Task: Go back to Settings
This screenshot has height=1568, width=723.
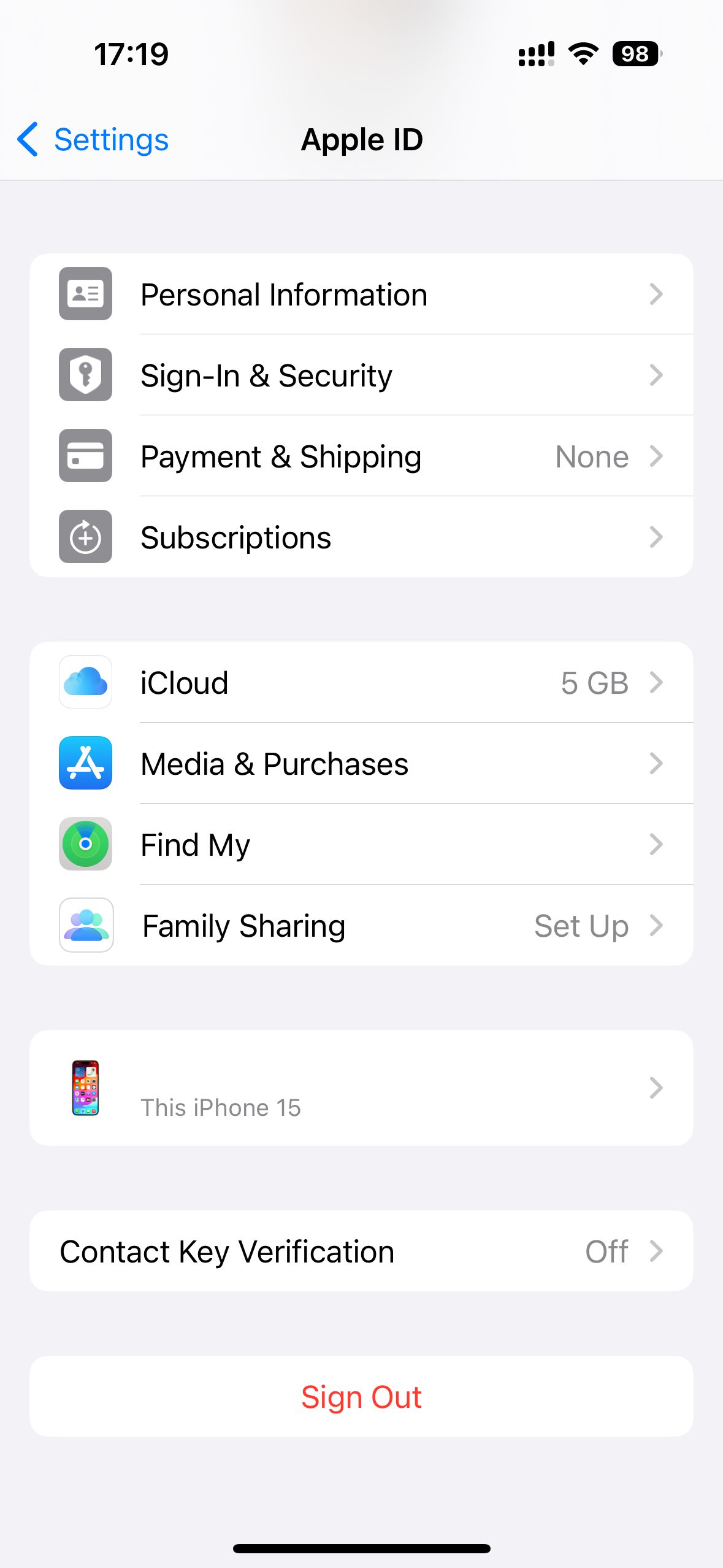Action: (x=93, y=140)
